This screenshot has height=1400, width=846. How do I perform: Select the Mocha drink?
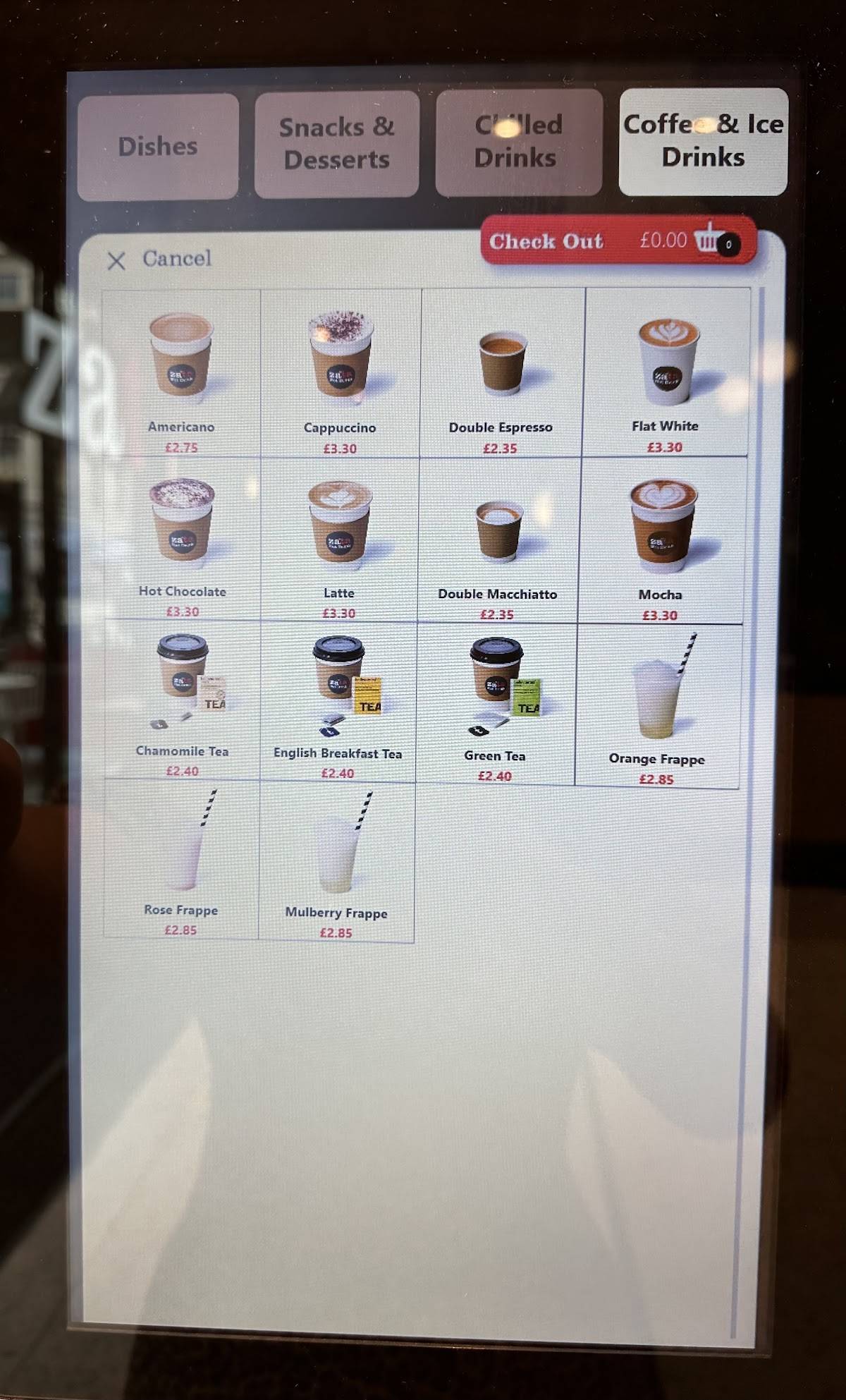tap(661, 541)
